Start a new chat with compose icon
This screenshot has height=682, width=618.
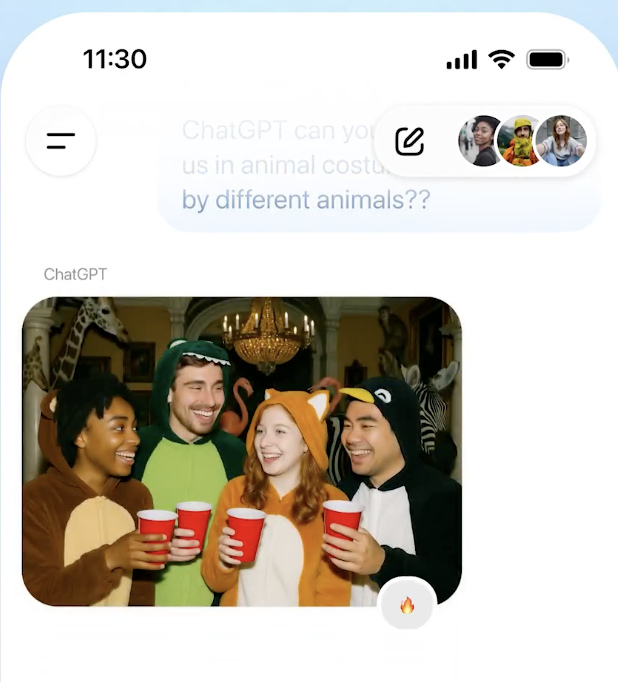(x=410, y=141)
